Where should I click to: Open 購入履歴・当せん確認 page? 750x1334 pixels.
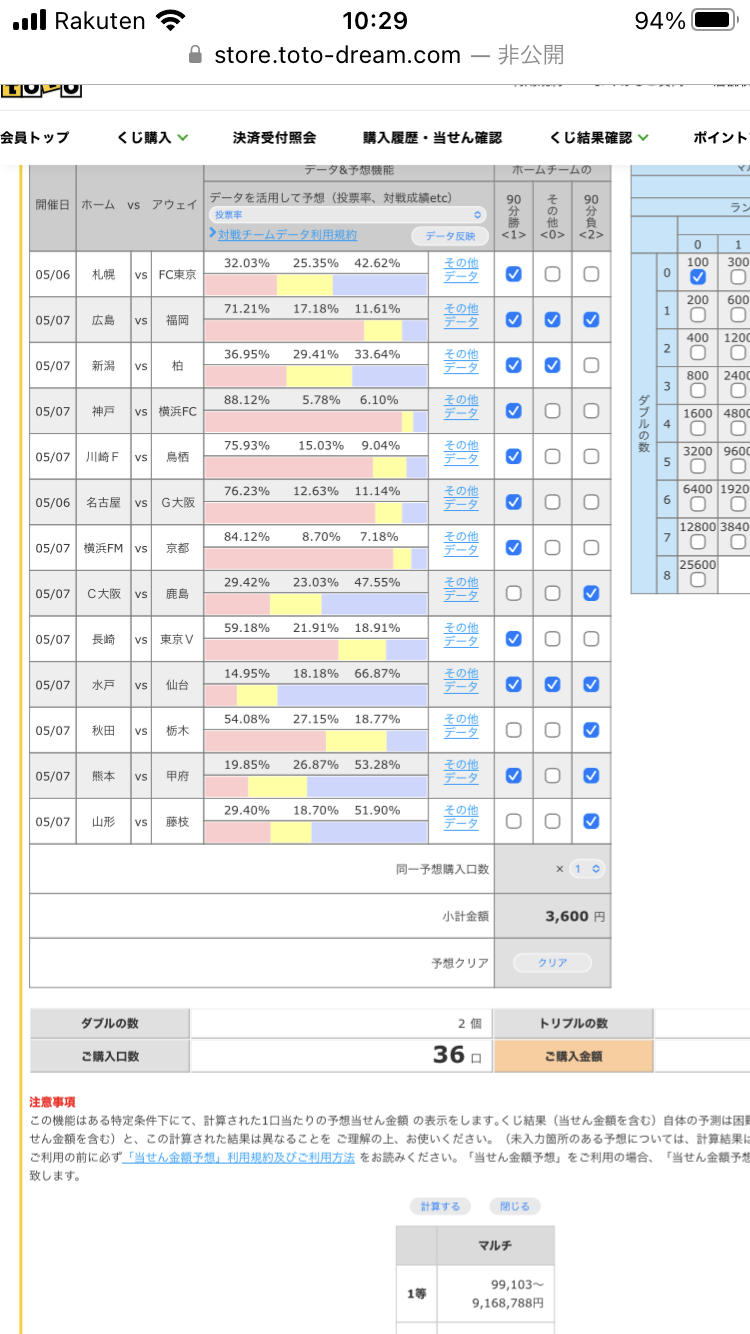pos(432,138)
